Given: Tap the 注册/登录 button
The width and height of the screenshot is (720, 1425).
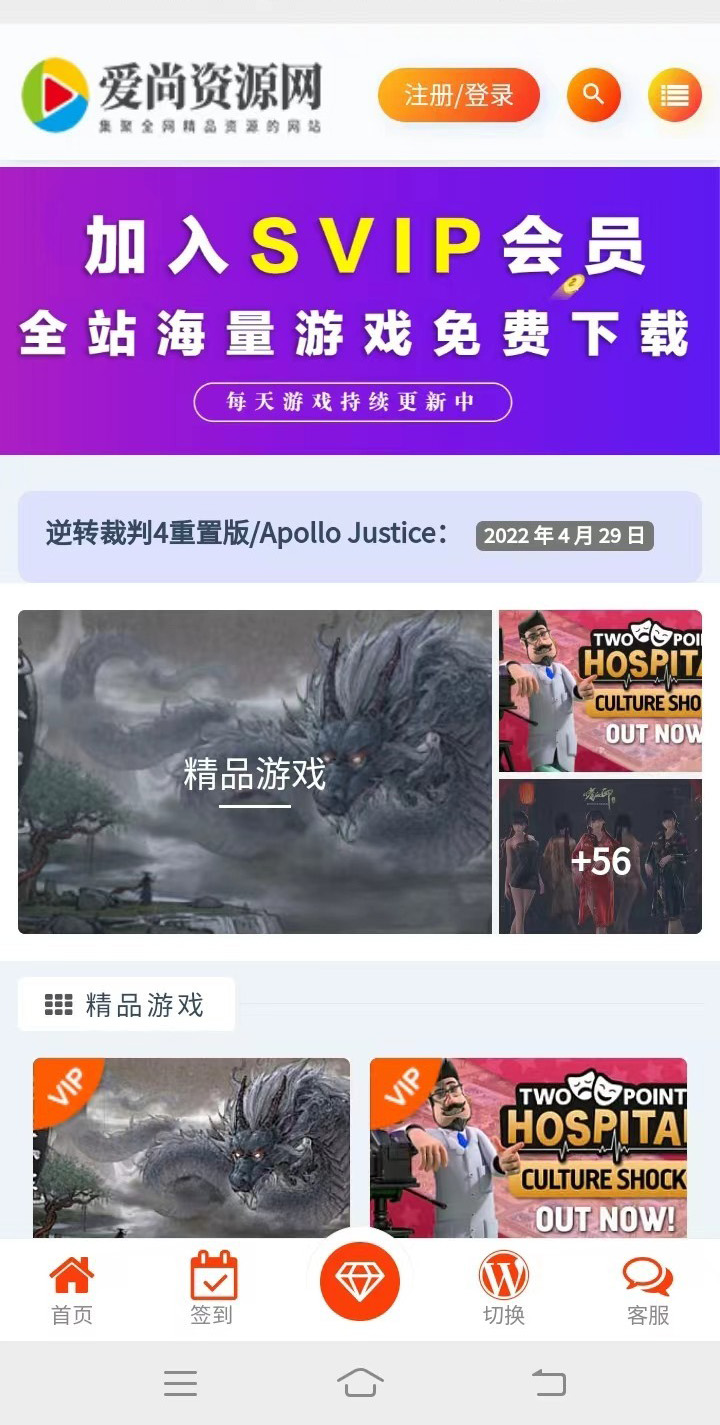Looking at the screenshot, I should click(459, 96).
